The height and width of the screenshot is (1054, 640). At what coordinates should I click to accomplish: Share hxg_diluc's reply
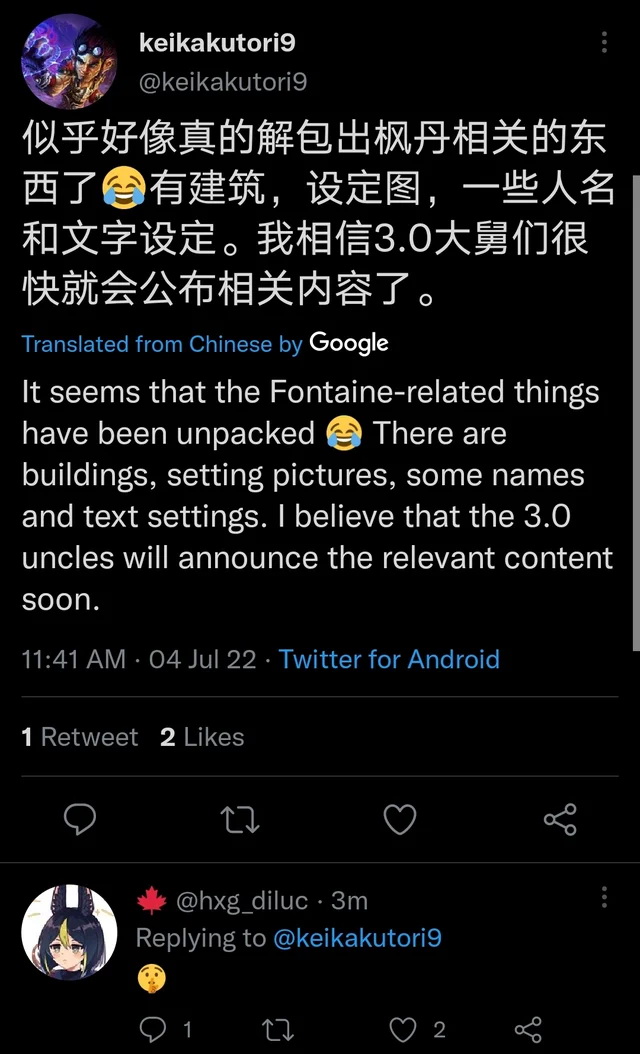528,1028
